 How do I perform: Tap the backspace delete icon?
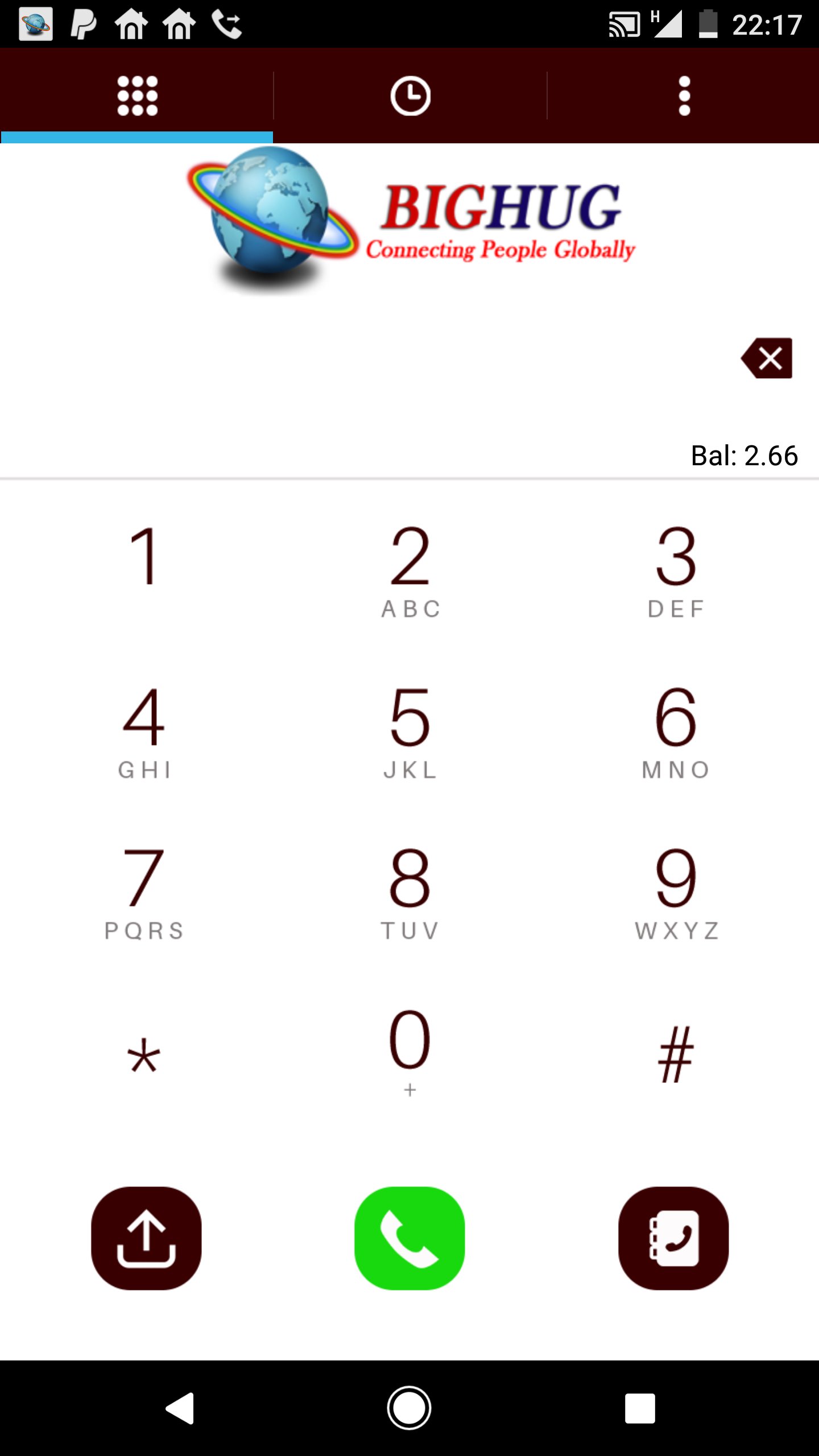click(x=766, y=358)
